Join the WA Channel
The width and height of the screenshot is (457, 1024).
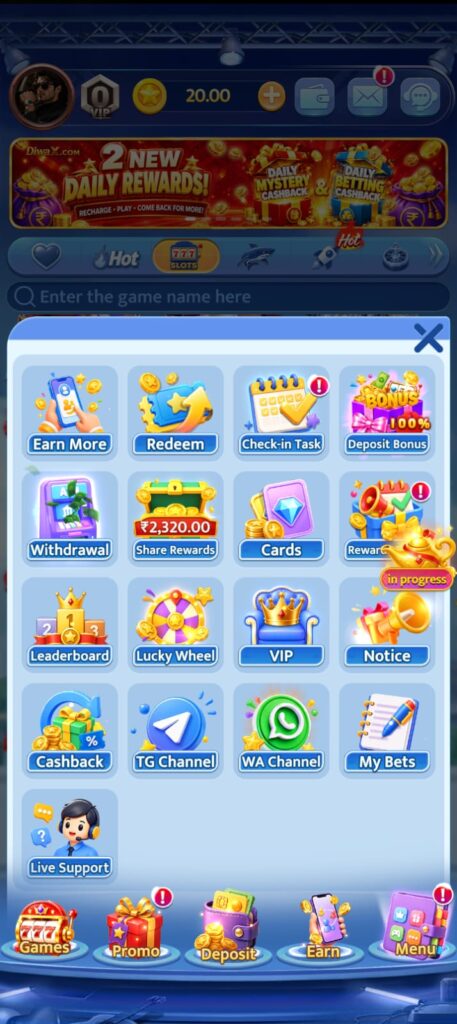tap(281, 731)
